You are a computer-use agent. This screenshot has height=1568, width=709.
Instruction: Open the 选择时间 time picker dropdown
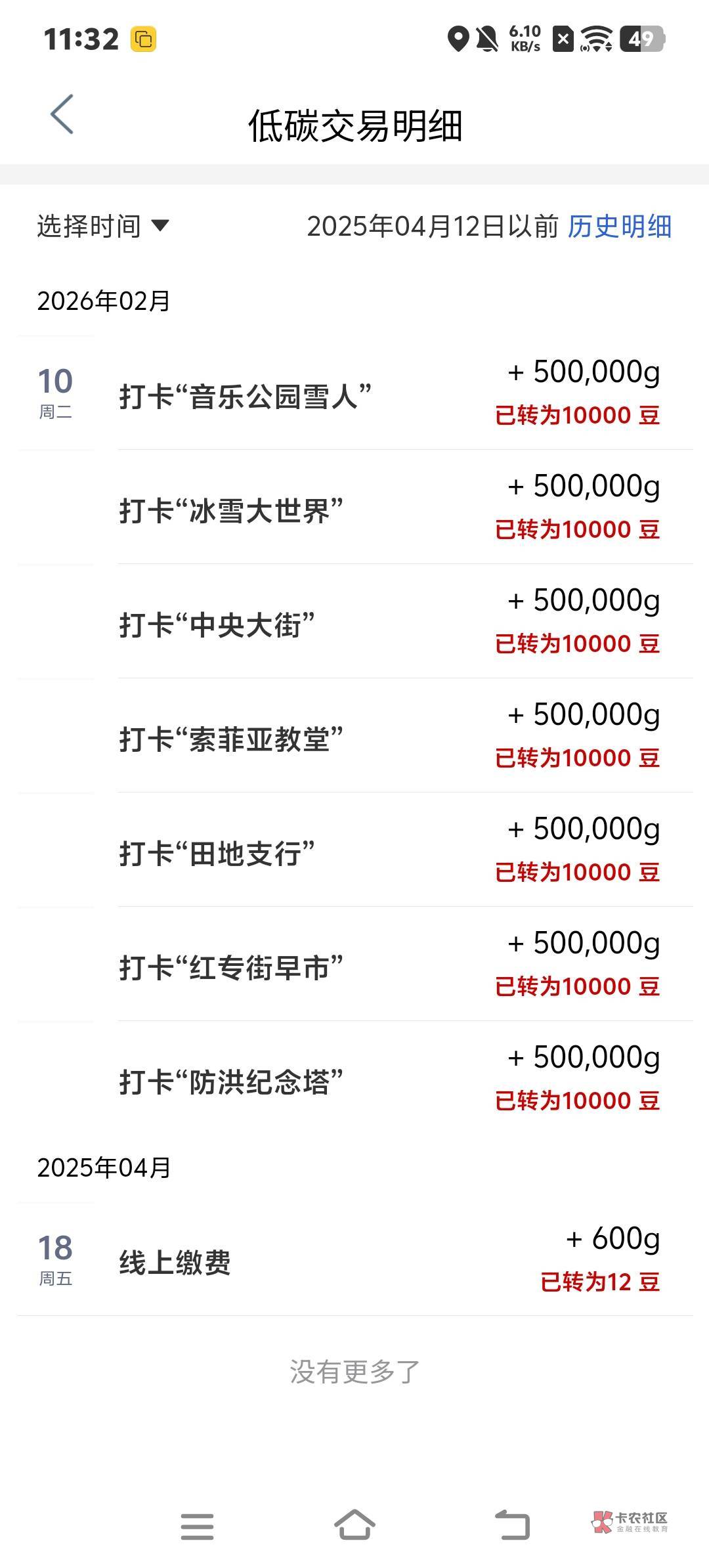103,227
